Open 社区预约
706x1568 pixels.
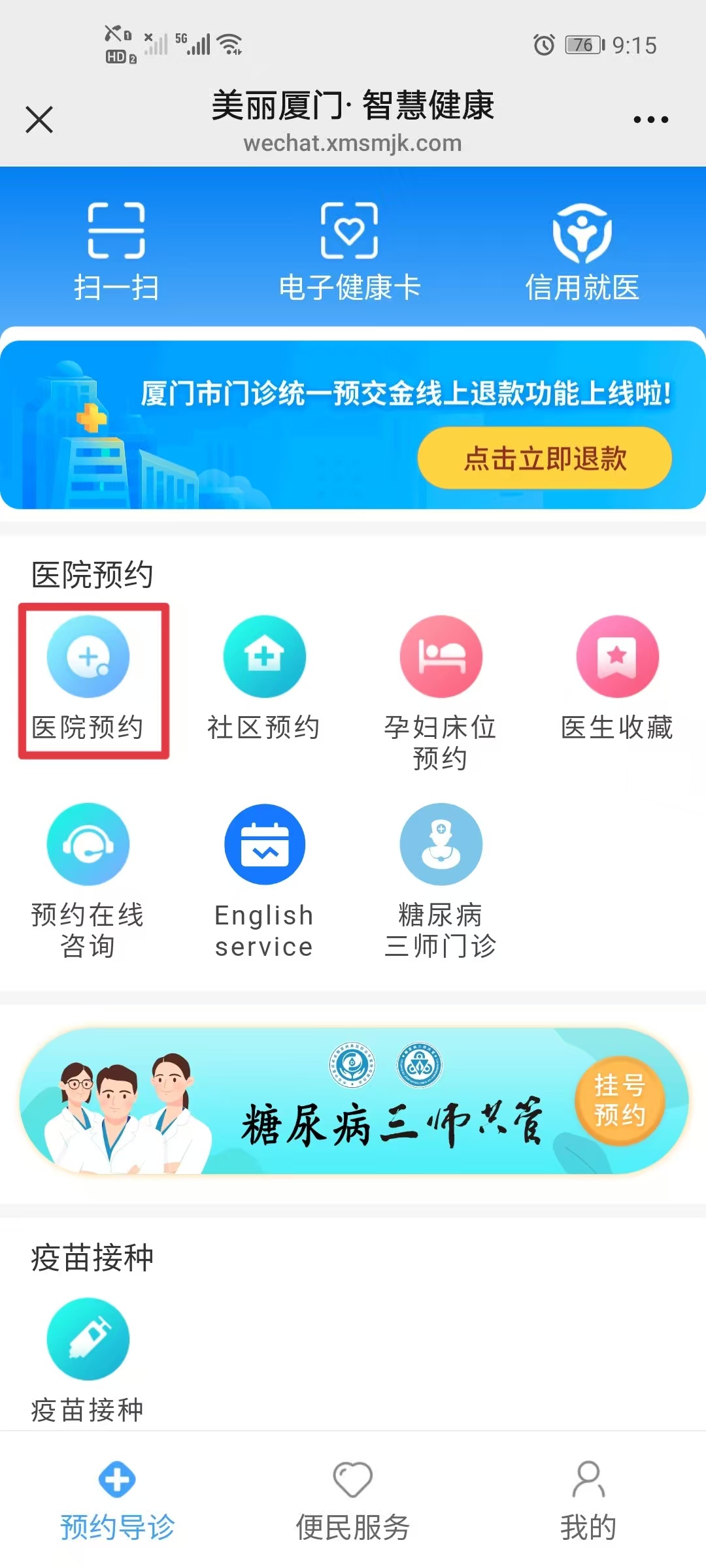point(264,679)
